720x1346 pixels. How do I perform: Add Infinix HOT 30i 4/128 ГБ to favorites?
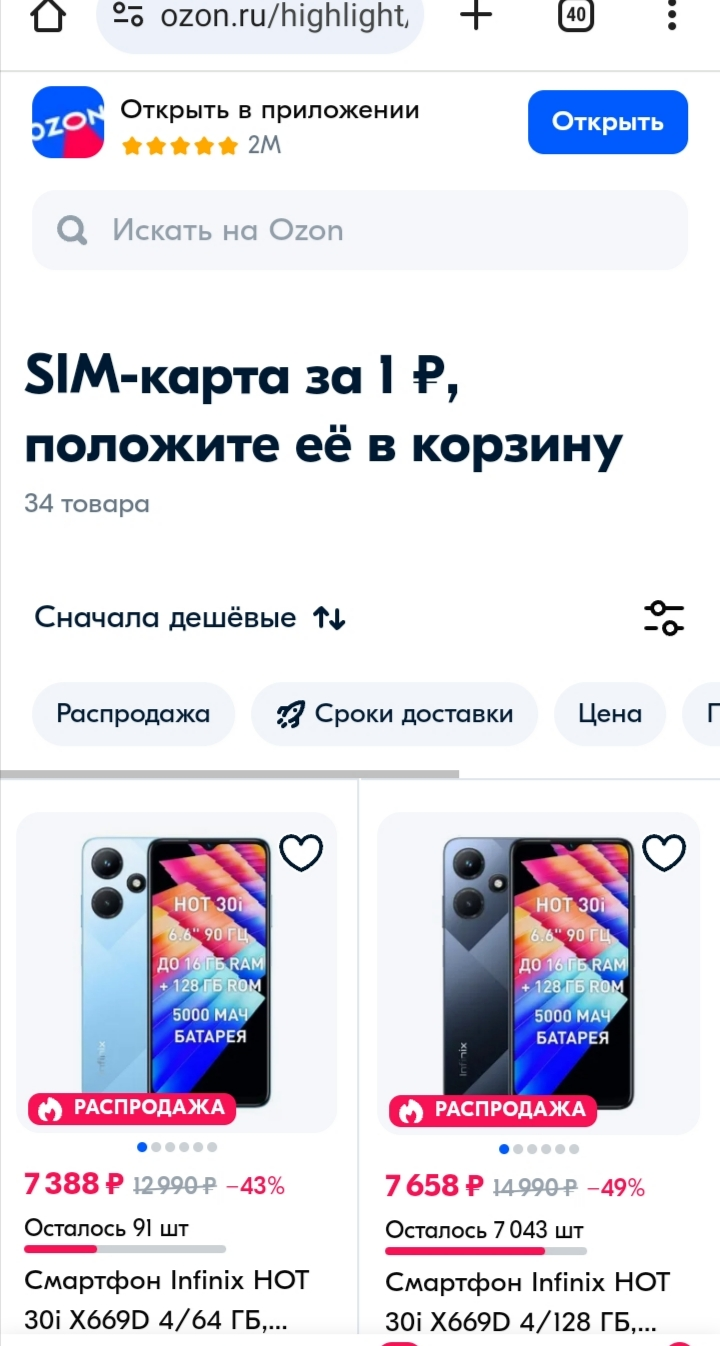tap(663, 853)
